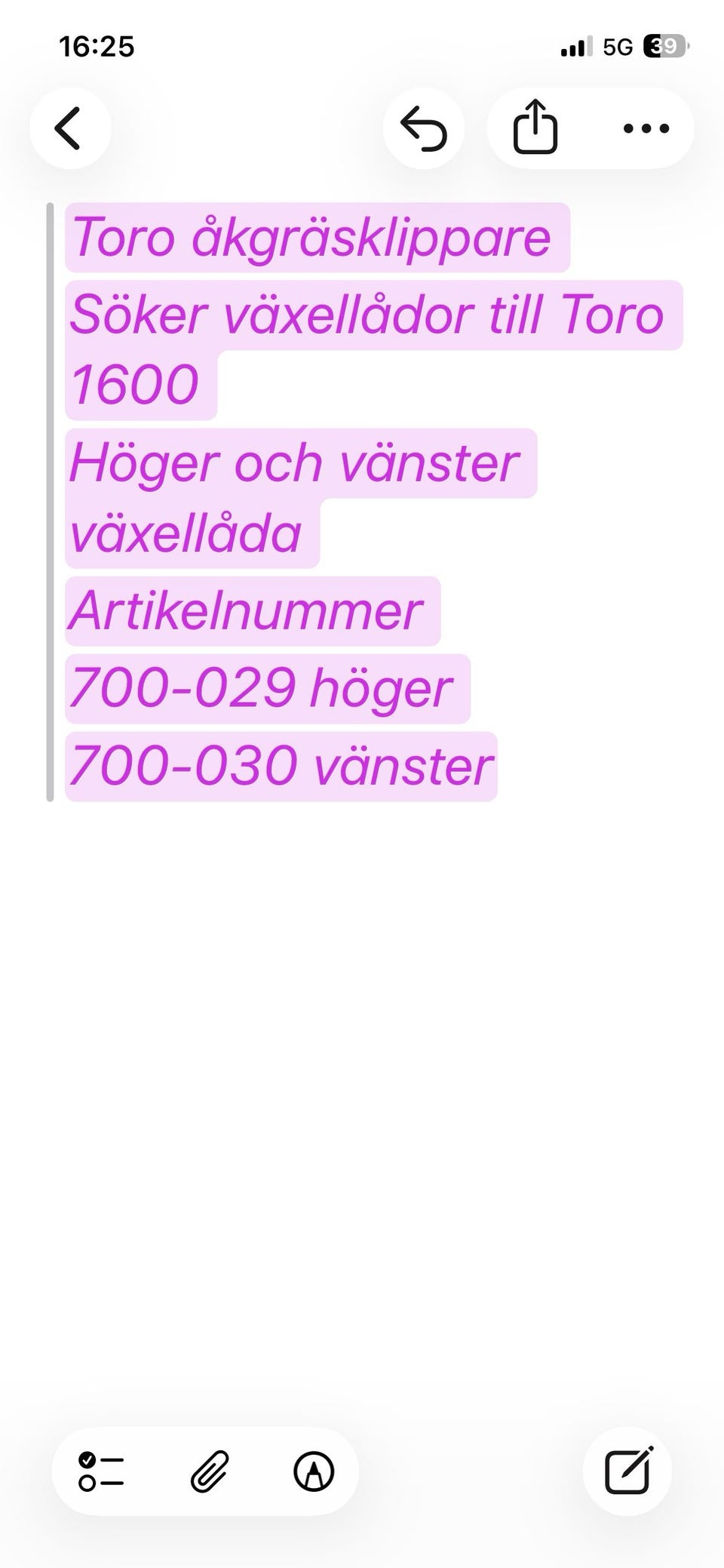The width and height of the screenshot is (724, 1568).
Task: Open the more options menu
Action: [x=646, y=128]
